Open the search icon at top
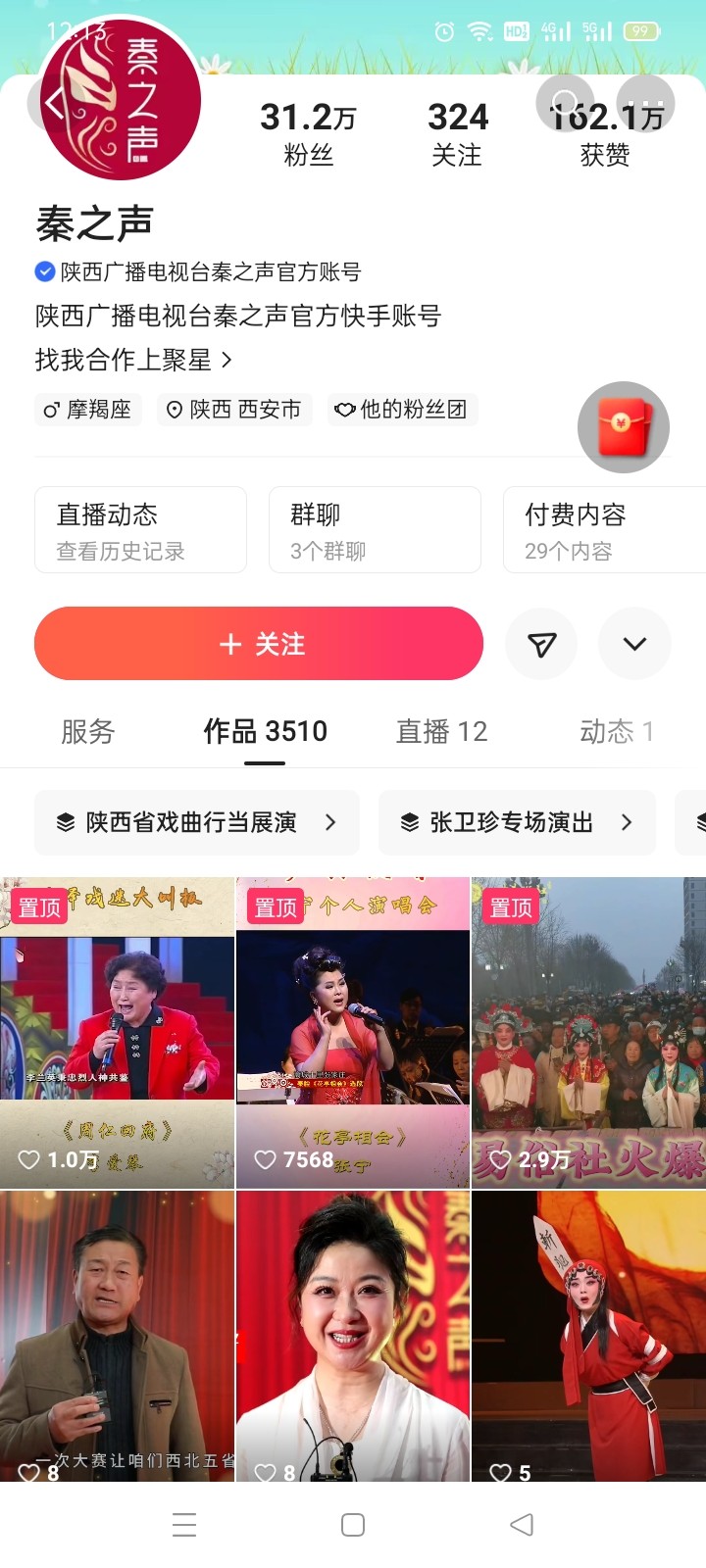The height and width of the screenshot is (1568, 706). 565,102
